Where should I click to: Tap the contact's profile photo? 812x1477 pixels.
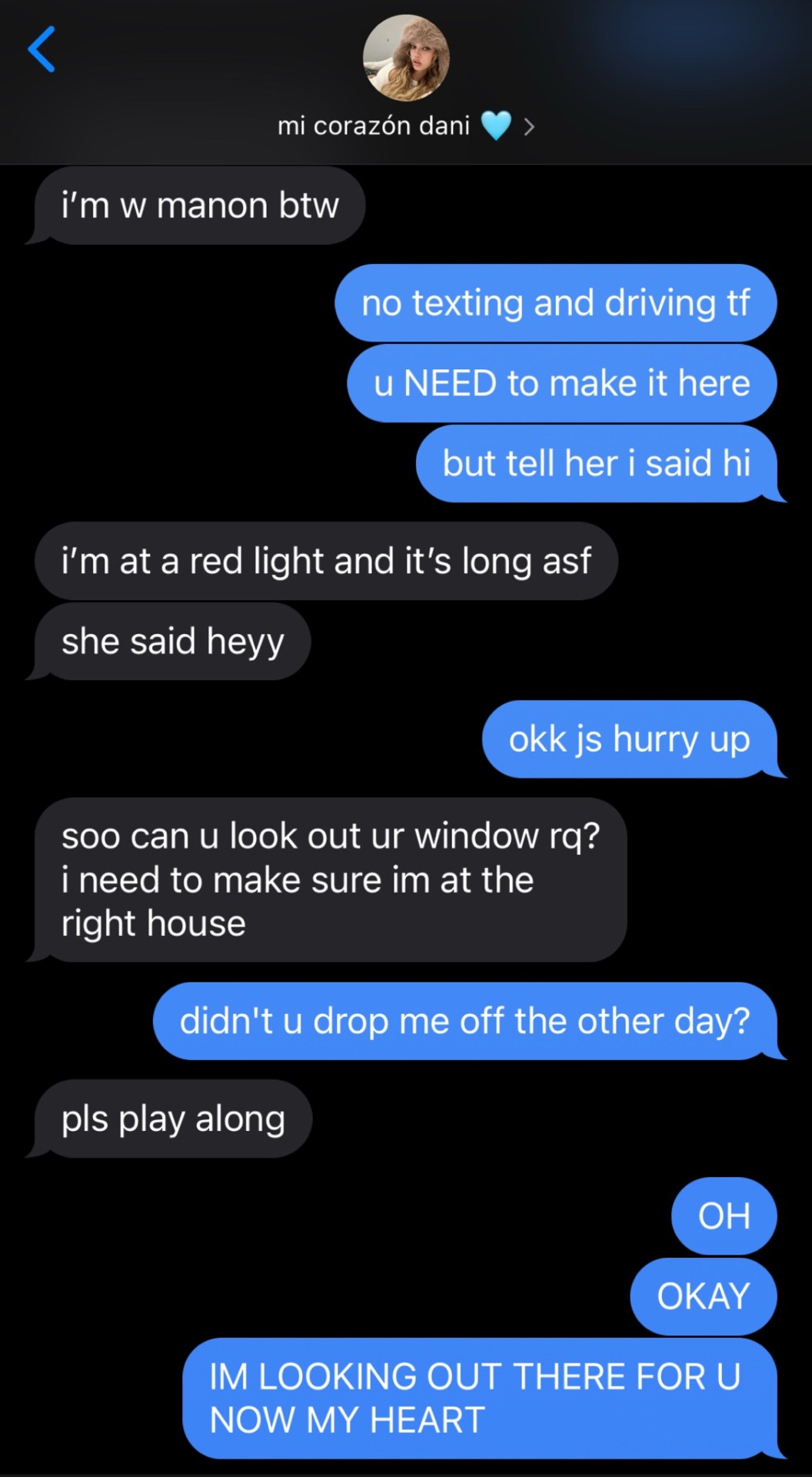pyautogui.click(x=406, y=58)
